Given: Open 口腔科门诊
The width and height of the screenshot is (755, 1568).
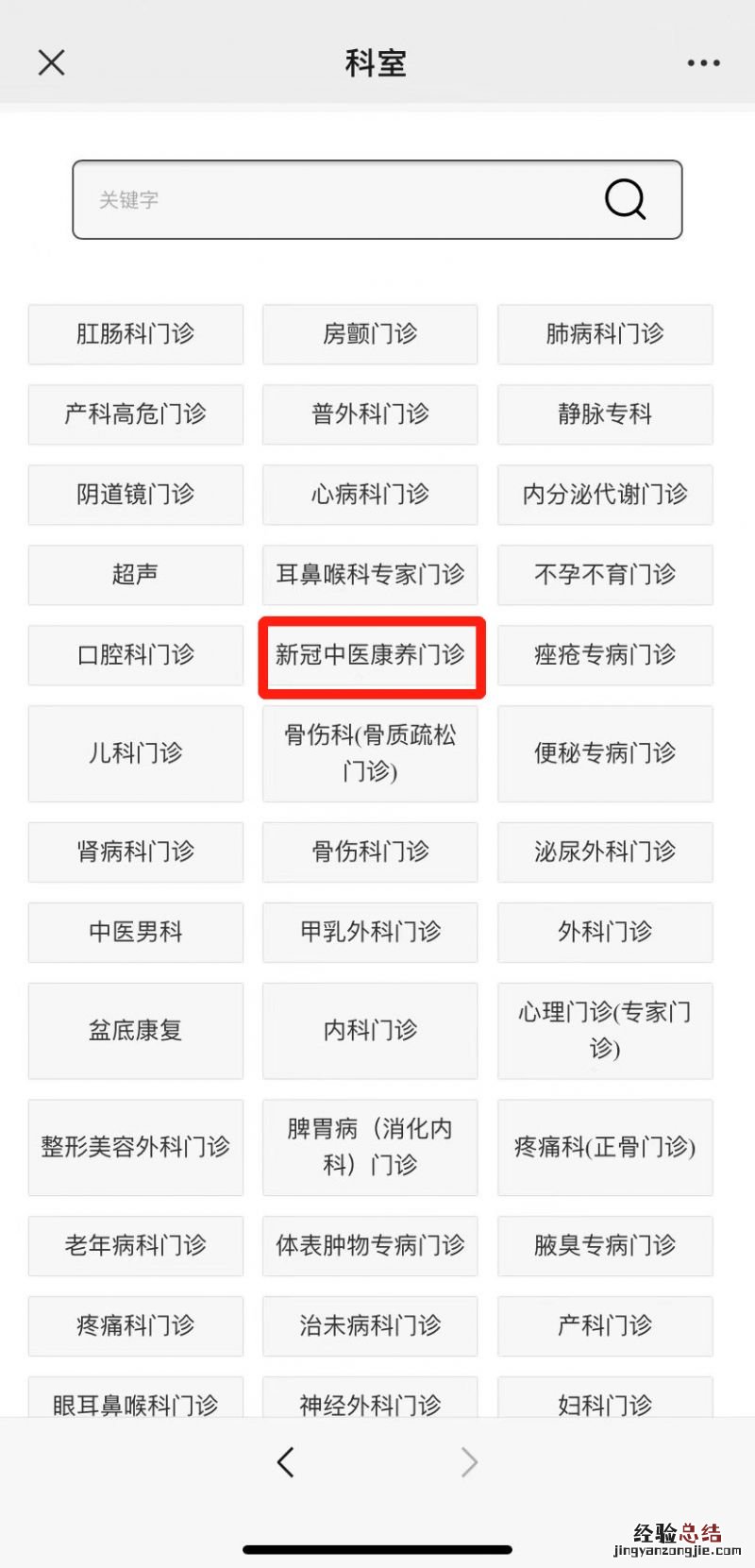Looking at the screenshot, I should click(x=135, y=655).
